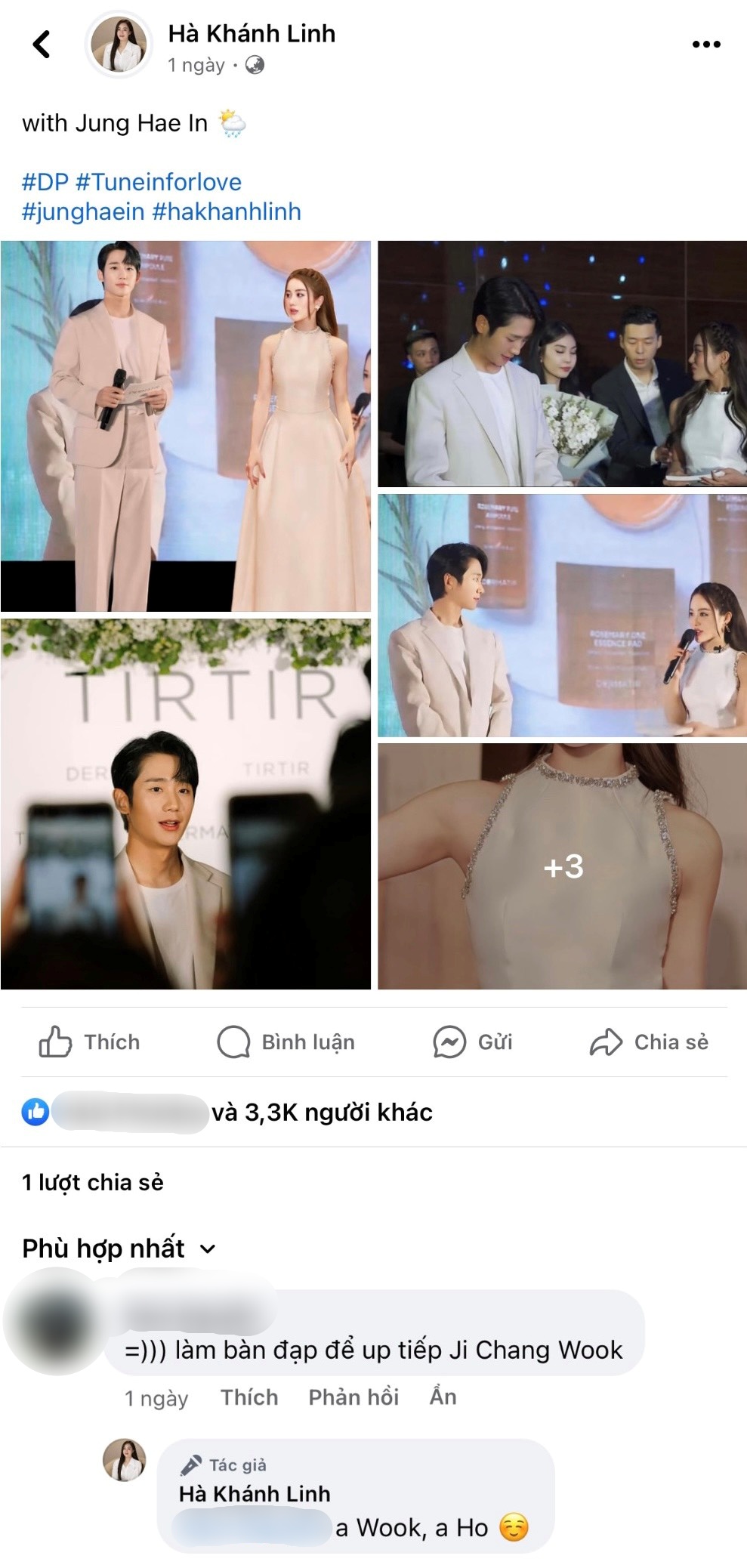Open the three-dot overflow menu
This screenshot has height=1568, width=747.
[705, 45]
